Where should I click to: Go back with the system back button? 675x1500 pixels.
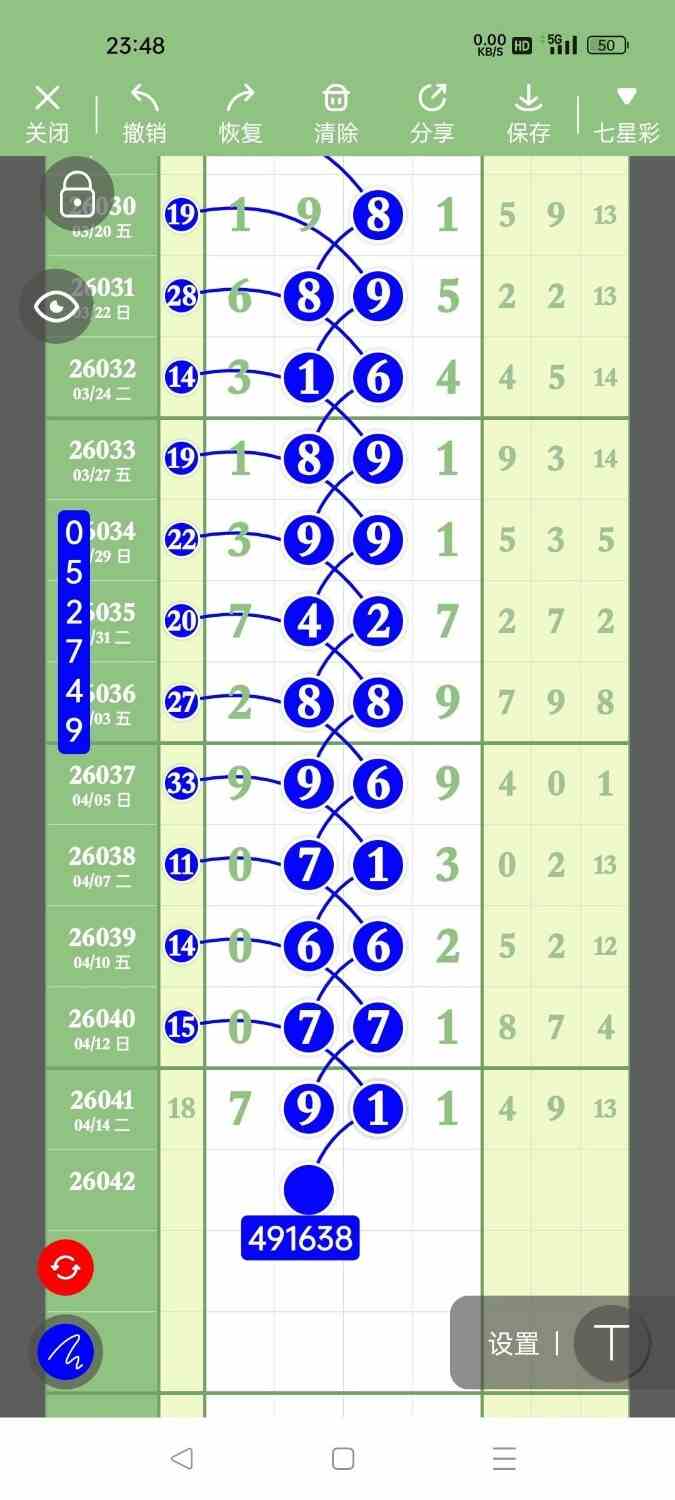[x=181, y=1459]
